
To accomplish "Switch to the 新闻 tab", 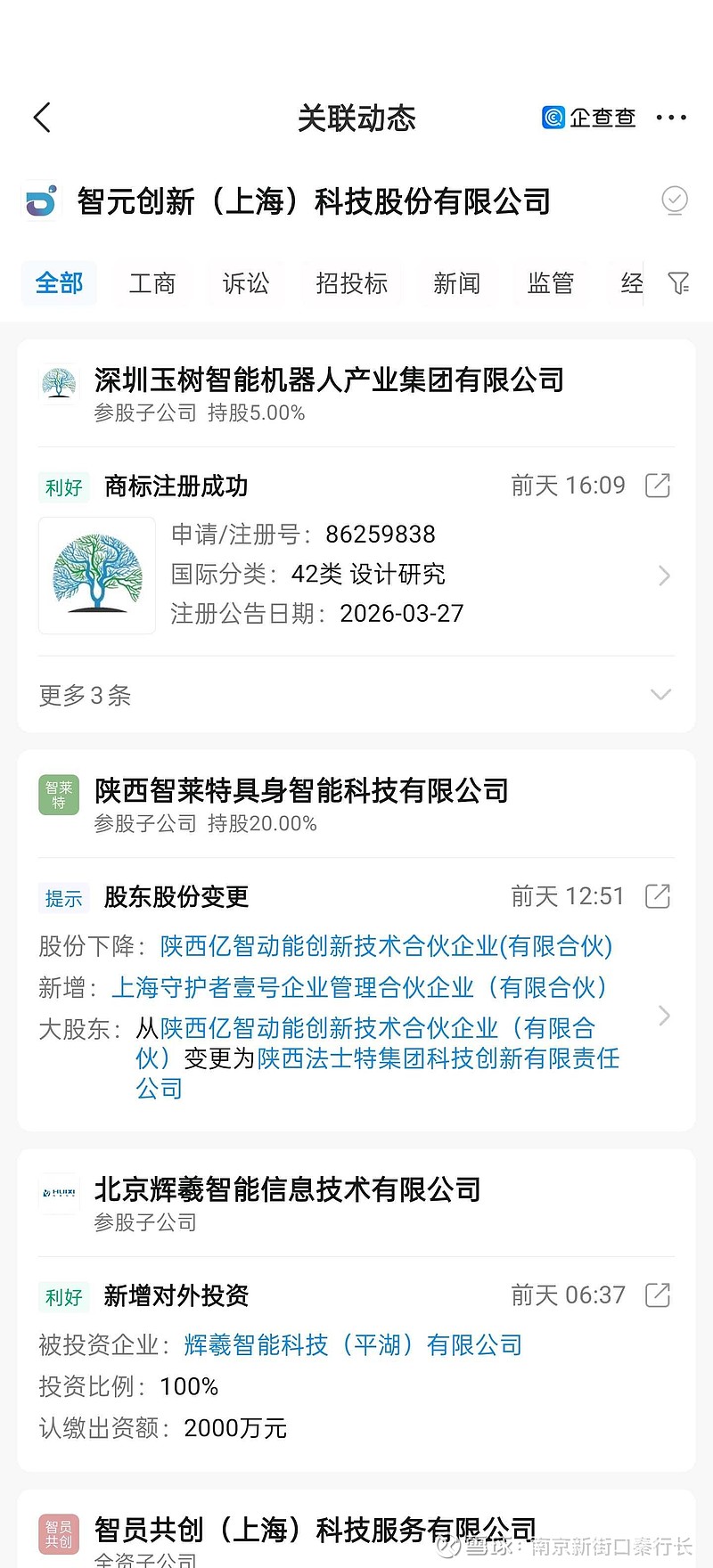I will tap(457, 283).
